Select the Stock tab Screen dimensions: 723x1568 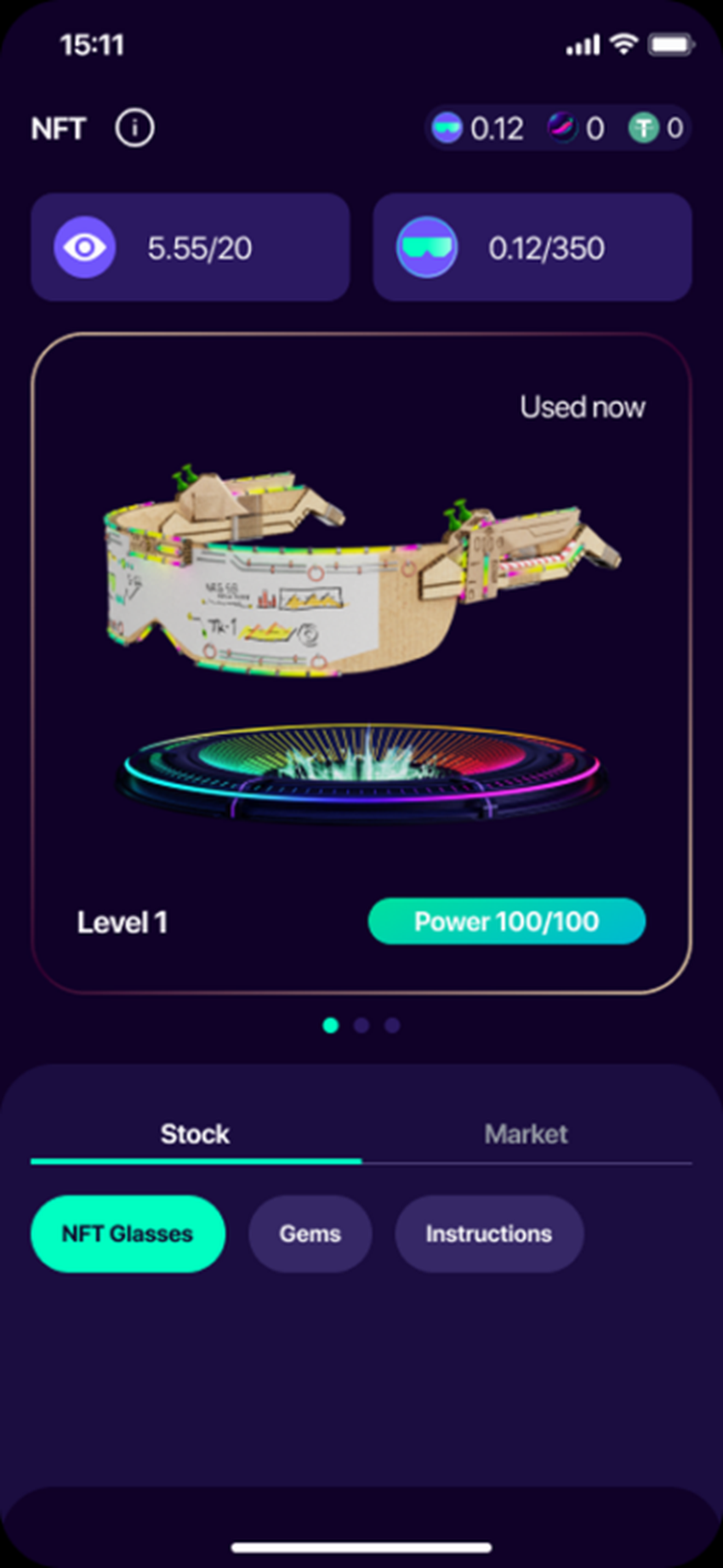click(x=195, y=1134)
